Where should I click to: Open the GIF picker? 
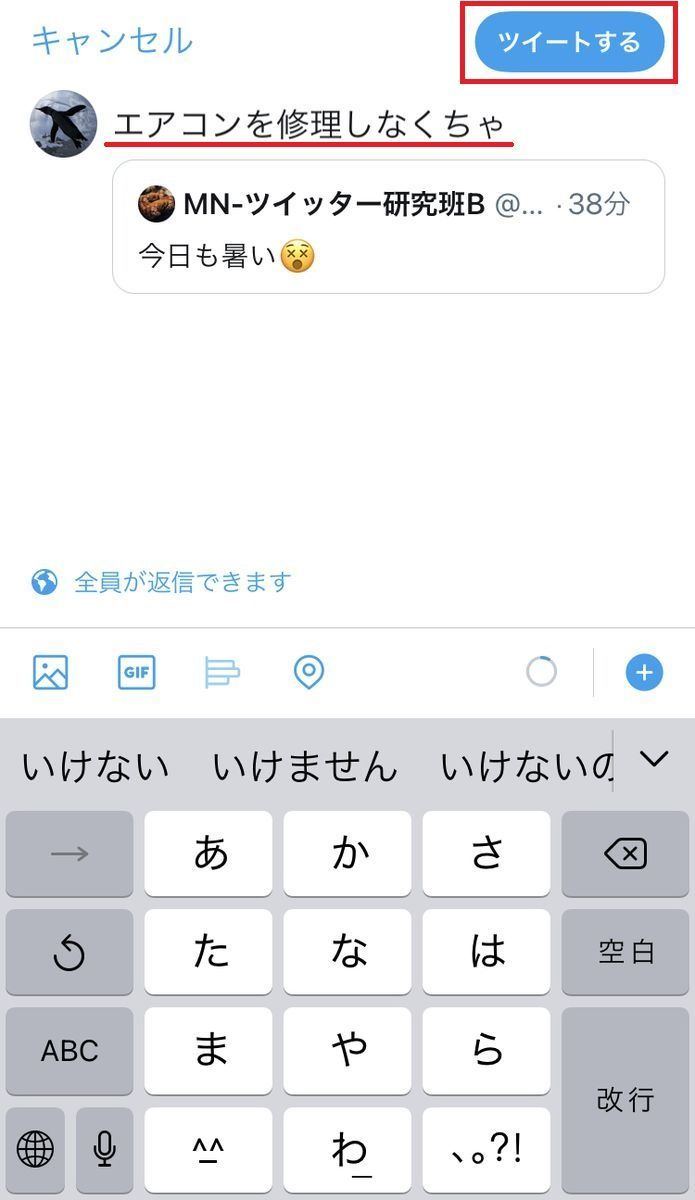(x=136, y=673)
